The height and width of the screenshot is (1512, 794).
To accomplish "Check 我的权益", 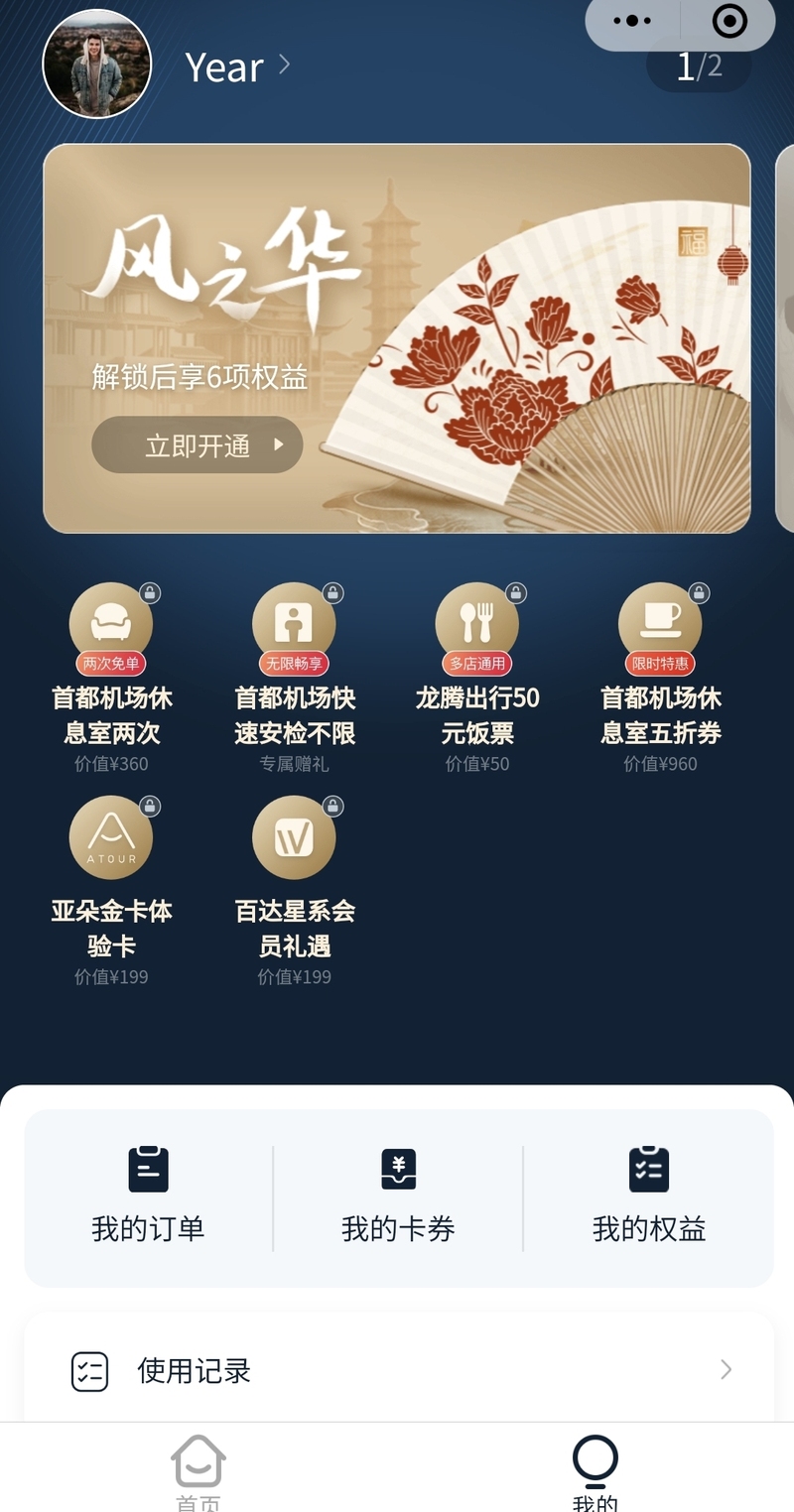I will coord(649,1197).
